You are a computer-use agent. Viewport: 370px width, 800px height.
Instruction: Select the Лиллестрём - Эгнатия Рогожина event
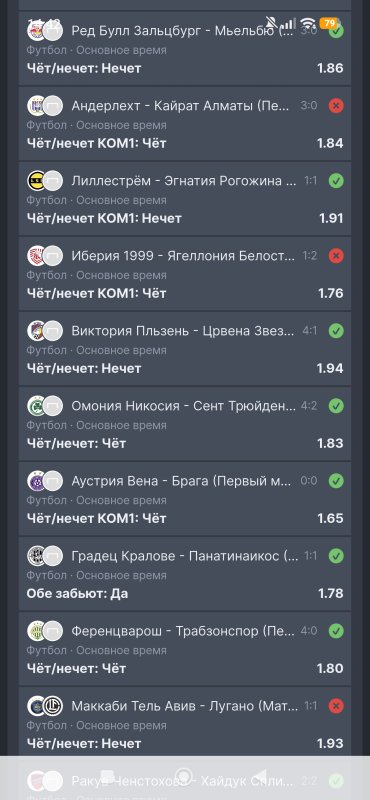tap(185, 199)
